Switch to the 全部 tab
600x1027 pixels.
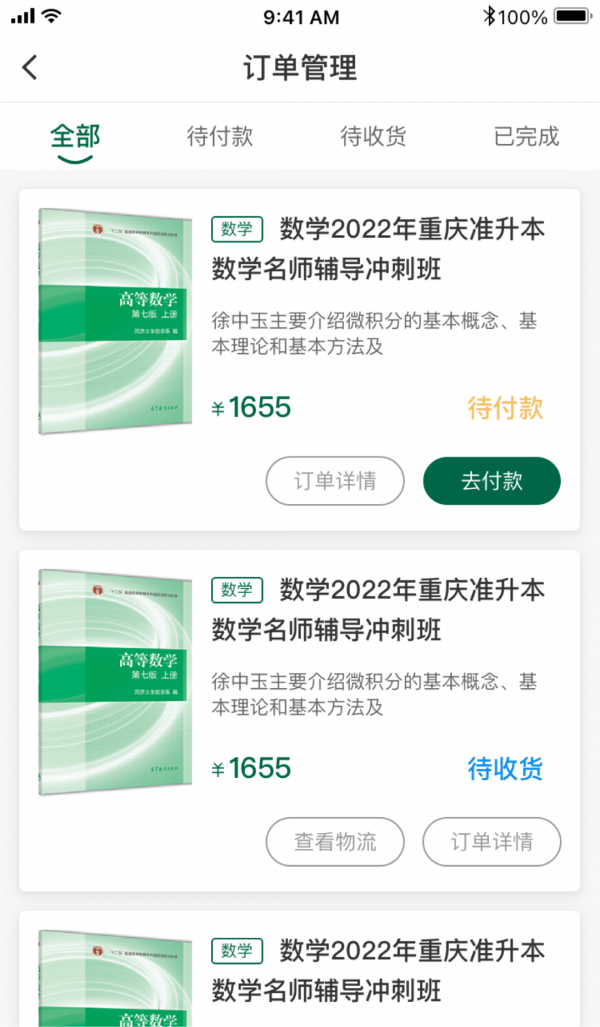tap(76, 136)
